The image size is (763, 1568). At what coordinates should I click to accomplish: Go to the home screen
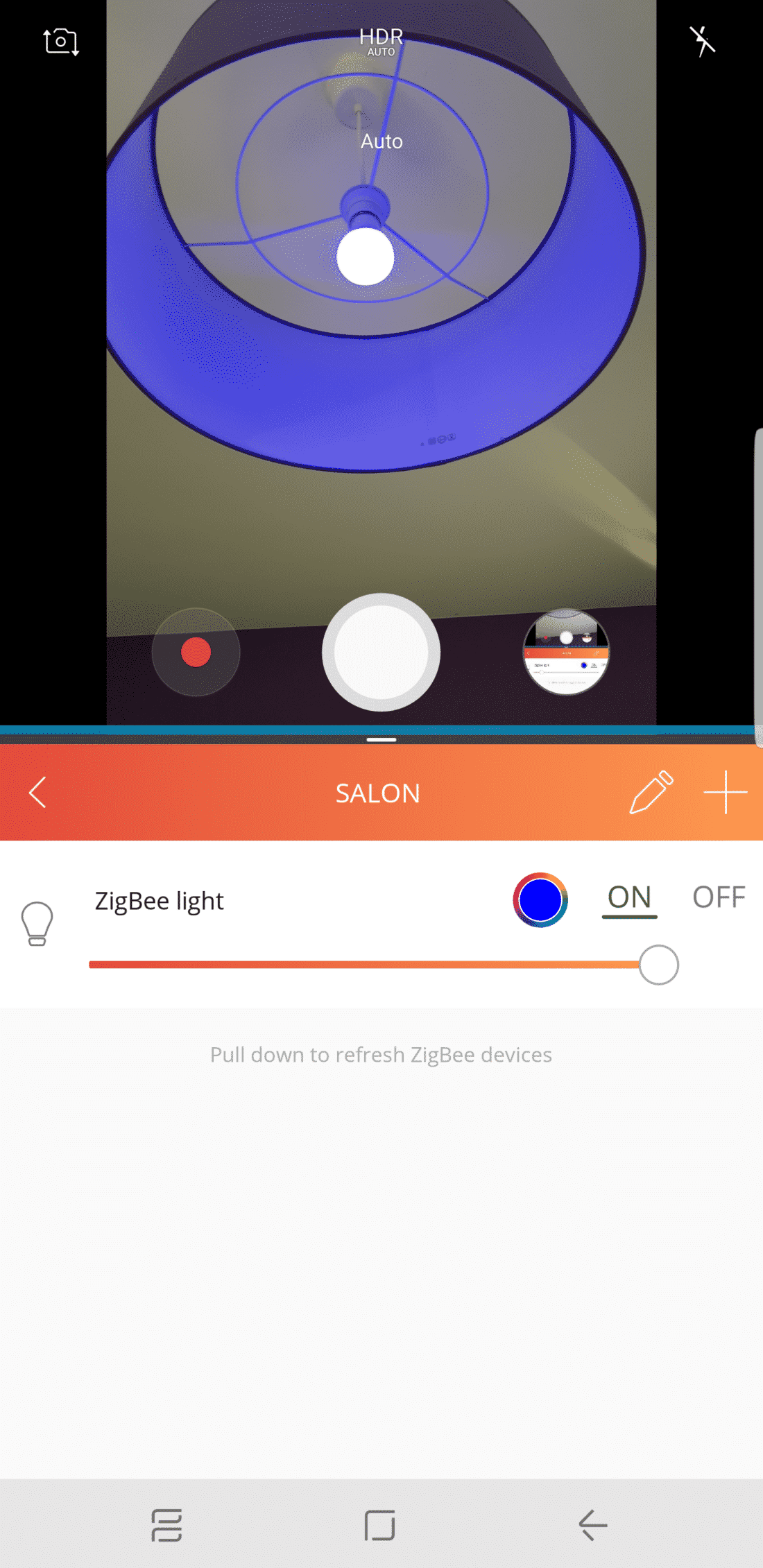point(380,1525)
